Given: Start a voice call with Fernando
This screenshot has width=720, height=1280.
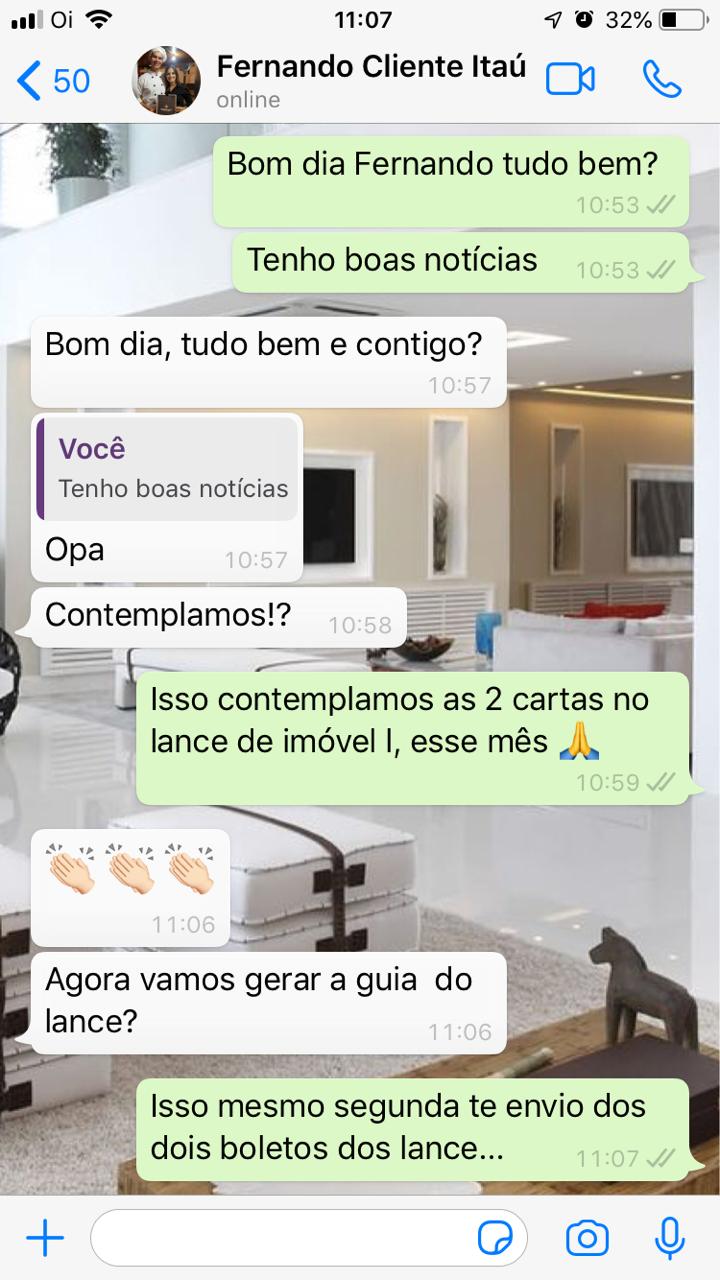Looking at the screenshot, I should click(x=664, y=79).
